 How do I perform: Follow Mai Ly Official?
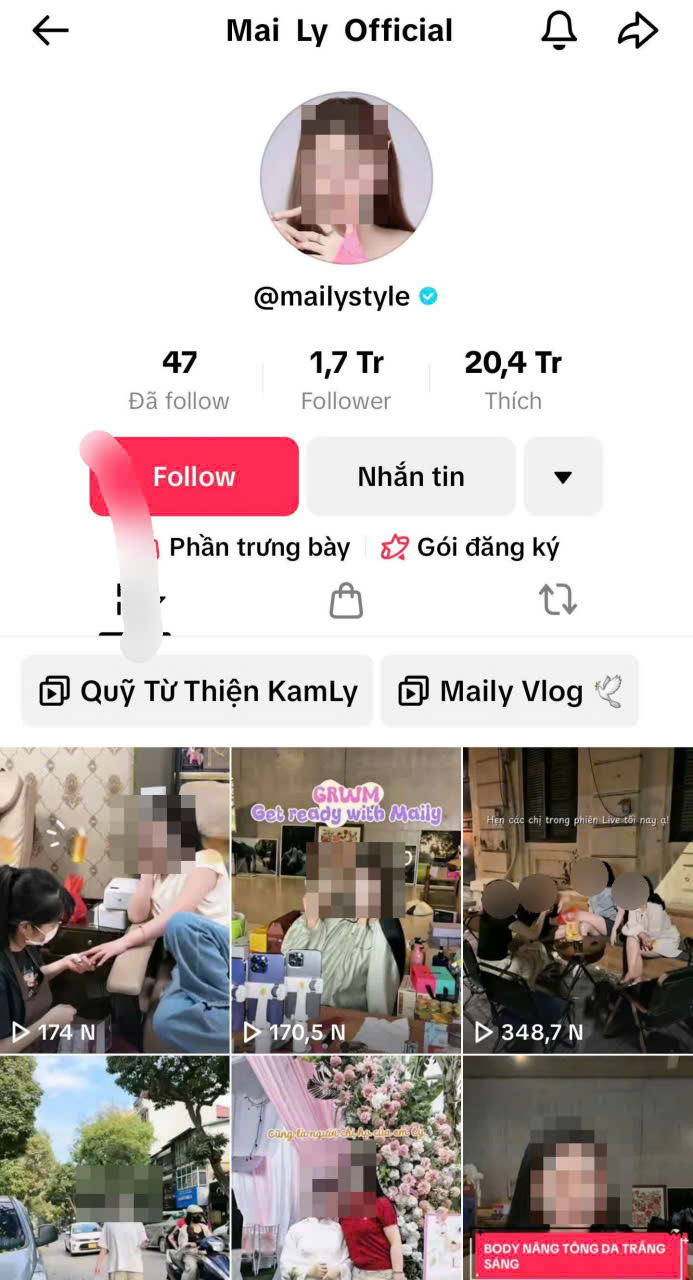click(194, 477)
